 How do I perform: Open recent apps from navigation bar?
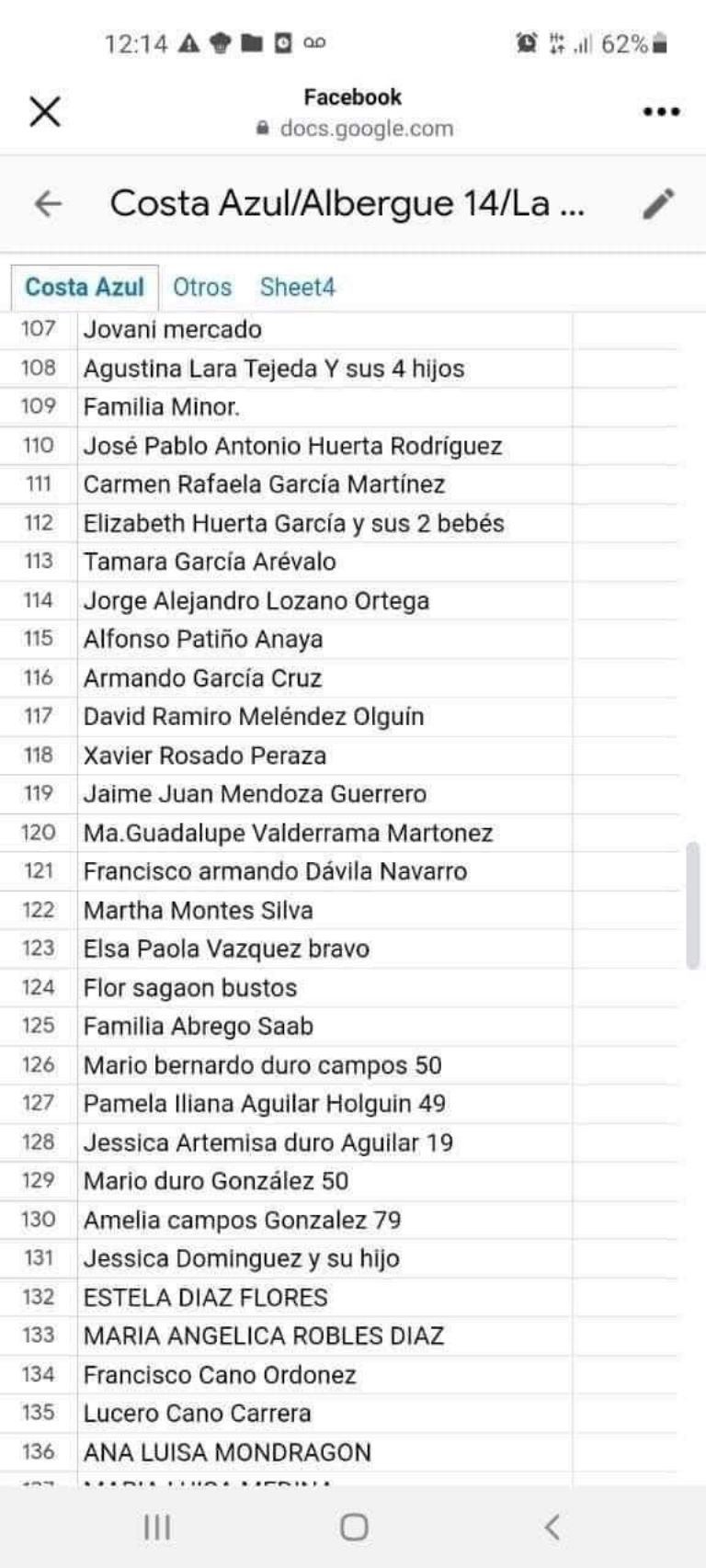pos(157,1527)
